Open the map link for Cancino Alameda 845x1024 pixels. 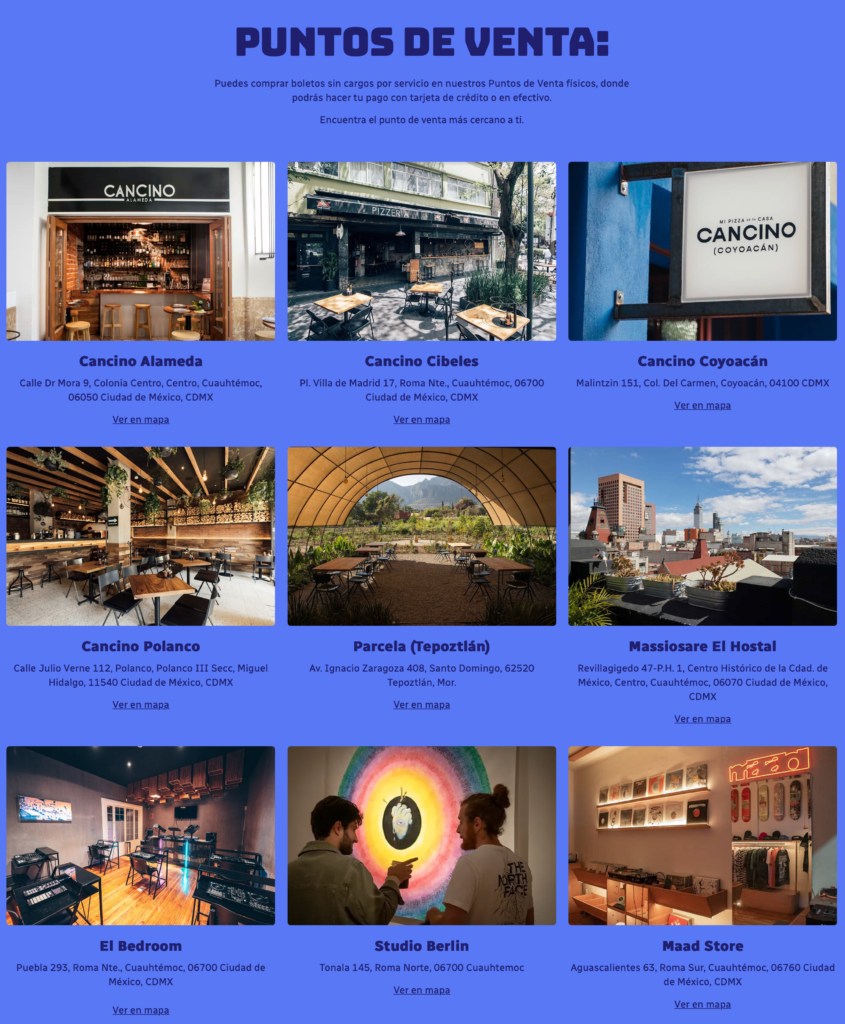pos(140,420)
